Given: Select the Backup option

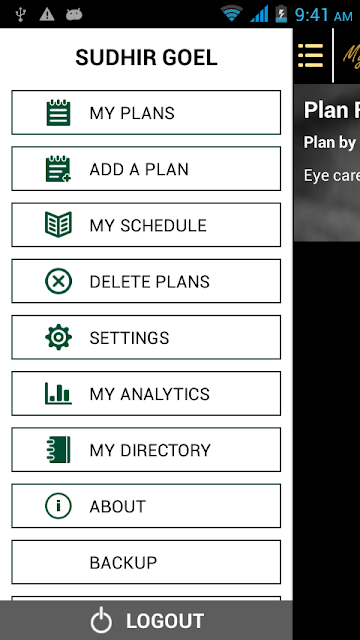Looking at the screenshot, I should point(146,562).
